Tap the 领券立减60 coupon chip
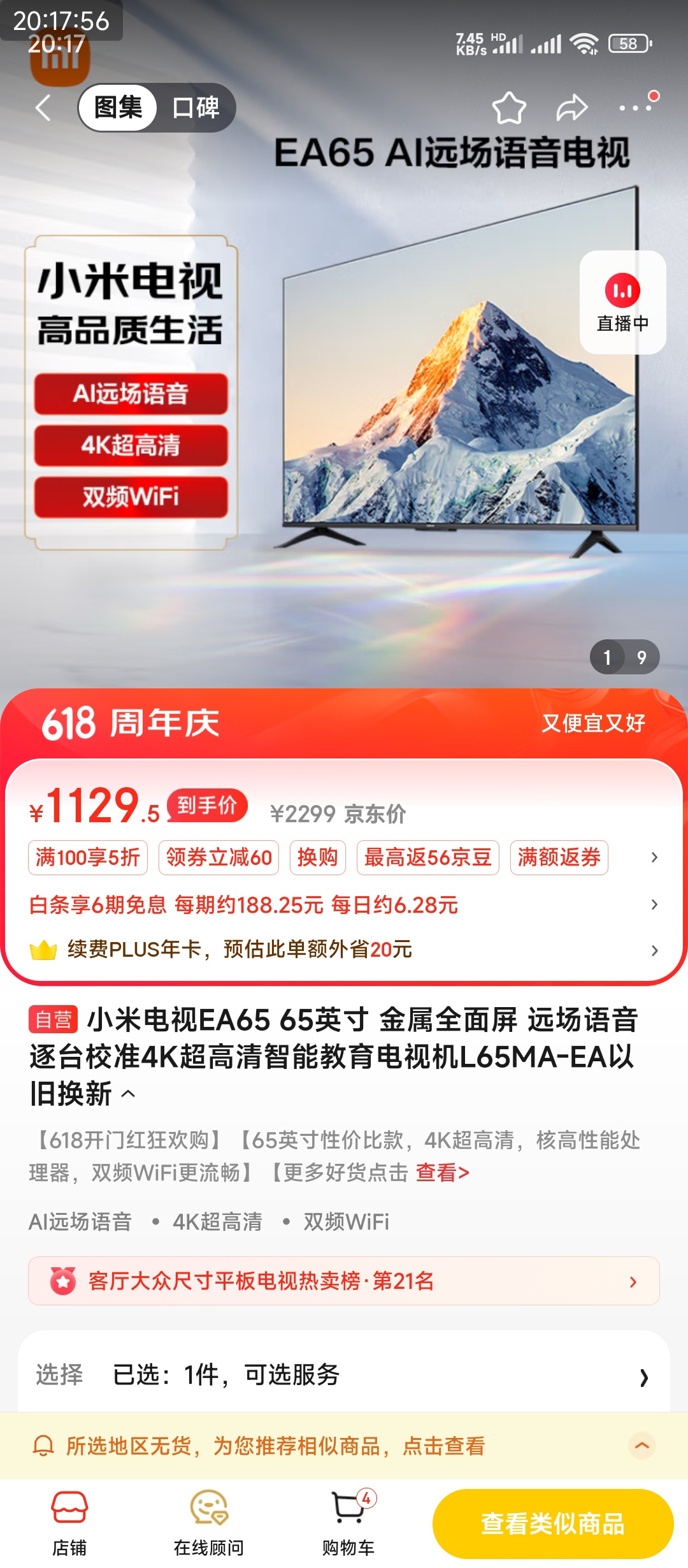Viewport: 688px width, 1568px height. pyautogui.click(x=219, y=857)
